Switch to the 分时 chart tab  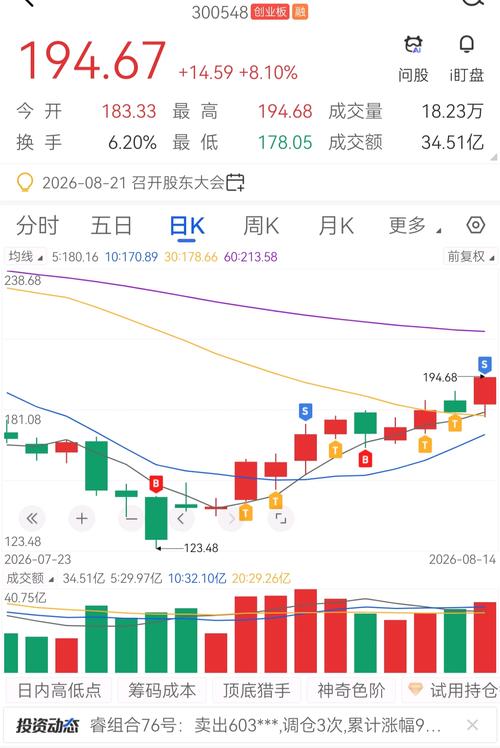(x=37, y=226)
